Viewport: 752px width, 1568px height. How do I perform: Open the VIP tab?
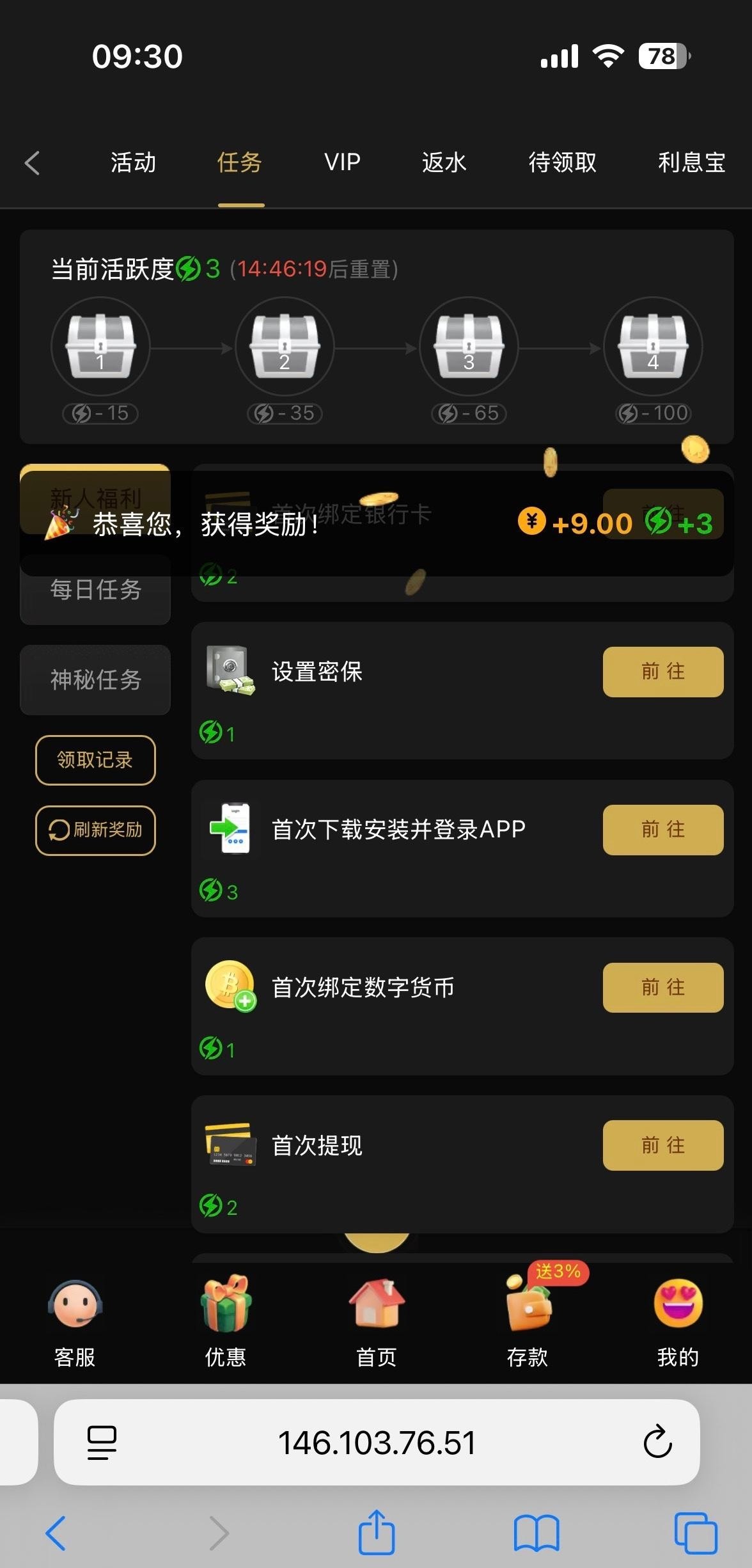(x=342, y=162)
